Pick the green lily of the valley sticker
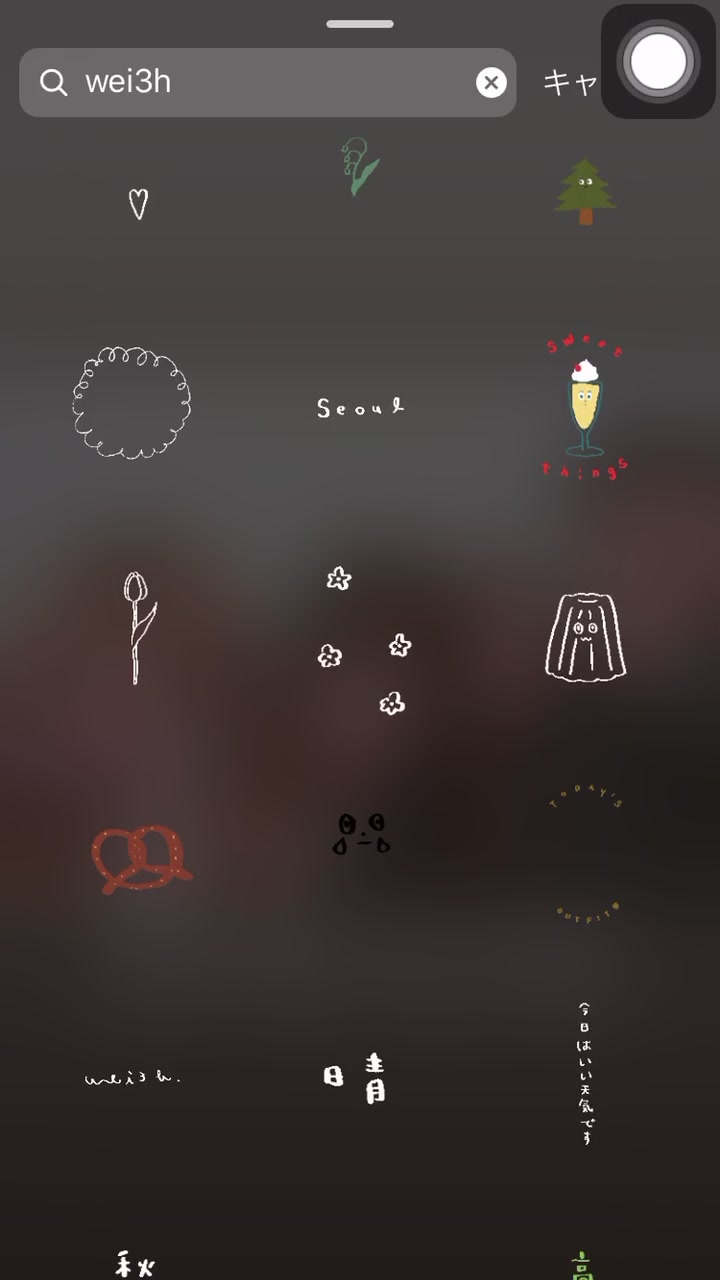 click(359, 166)
